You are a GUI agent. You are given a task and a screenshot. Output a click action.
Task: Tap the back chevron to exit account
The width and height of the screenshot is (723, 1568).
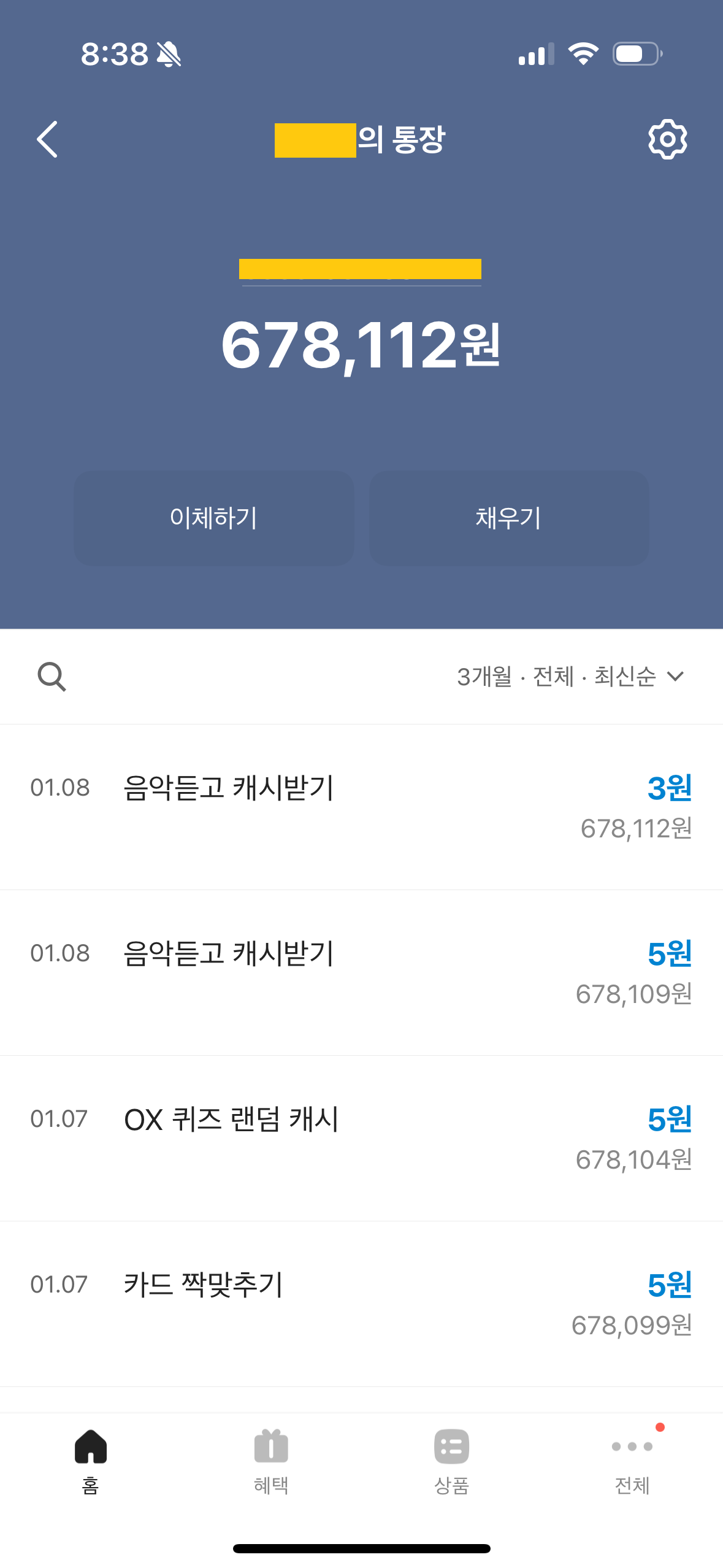pyautogui.click(x=48, y=139)
